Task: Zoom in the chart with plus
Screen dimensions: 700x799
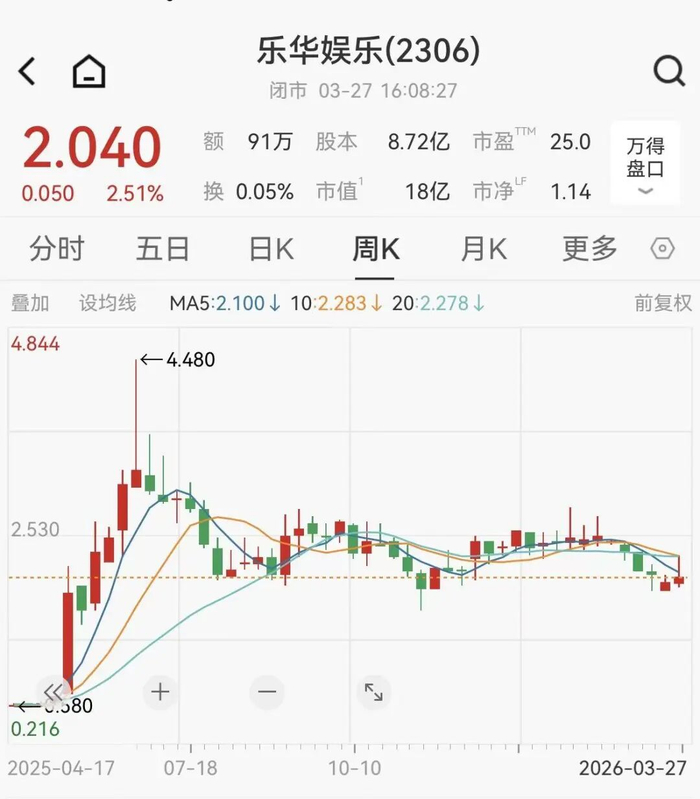Action: [160, 691]
